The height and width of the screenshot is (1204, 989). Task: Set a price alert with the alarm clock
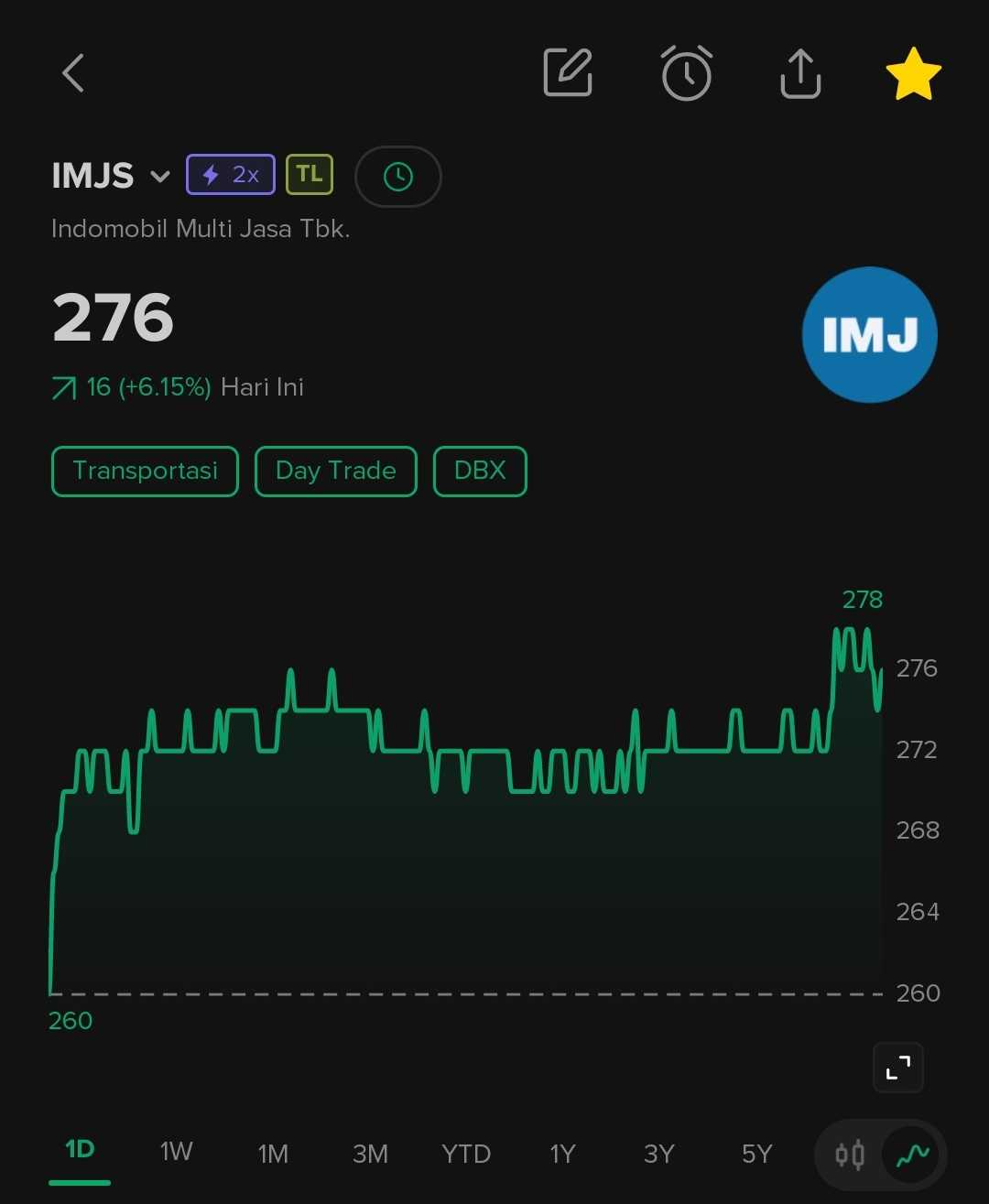coord(687,72)
